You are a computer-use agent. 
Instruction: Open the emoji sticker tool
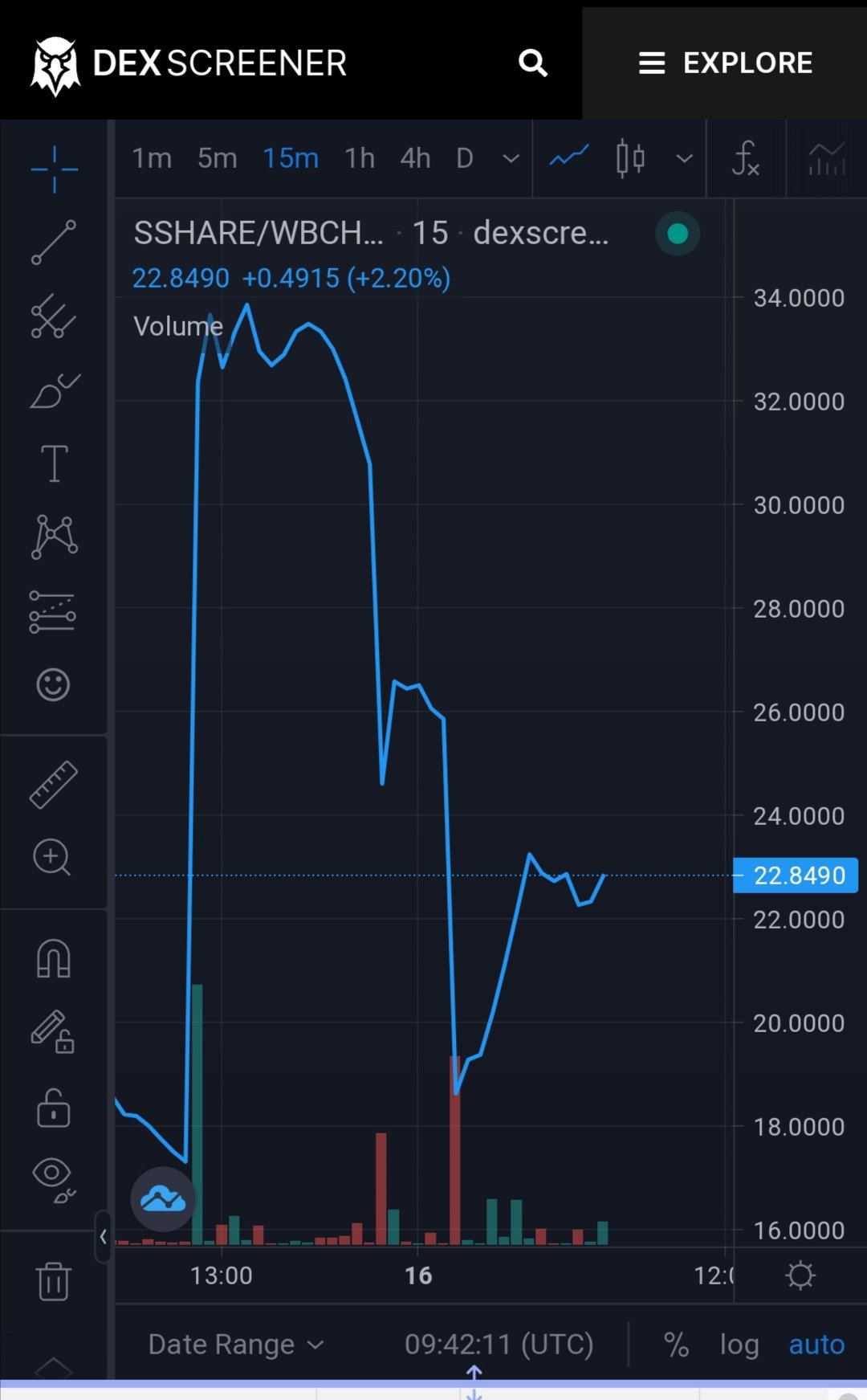[x=54, y=684]
